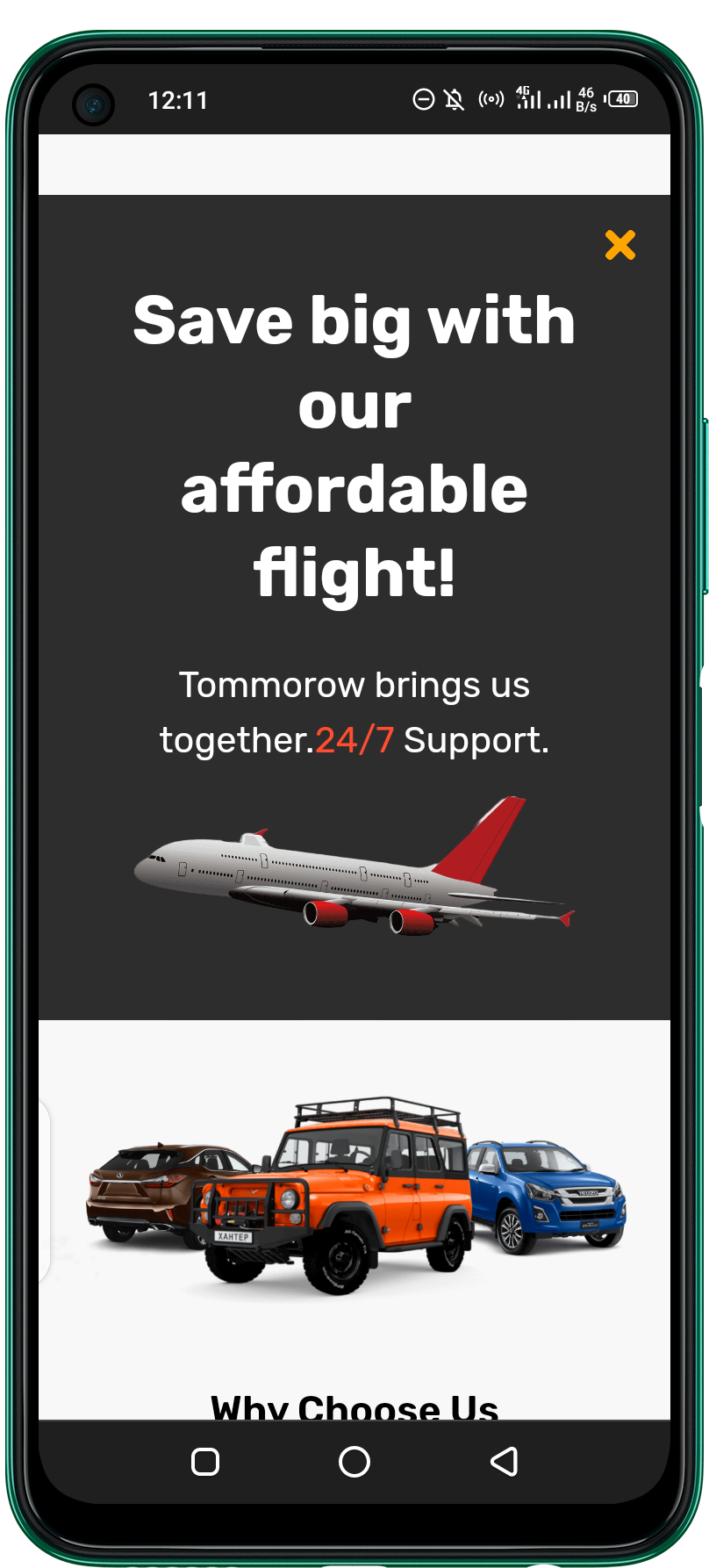This screenshot has height=1568, width=709.
Task: Go back using the system back button
Action: [x=505, y=1462]
